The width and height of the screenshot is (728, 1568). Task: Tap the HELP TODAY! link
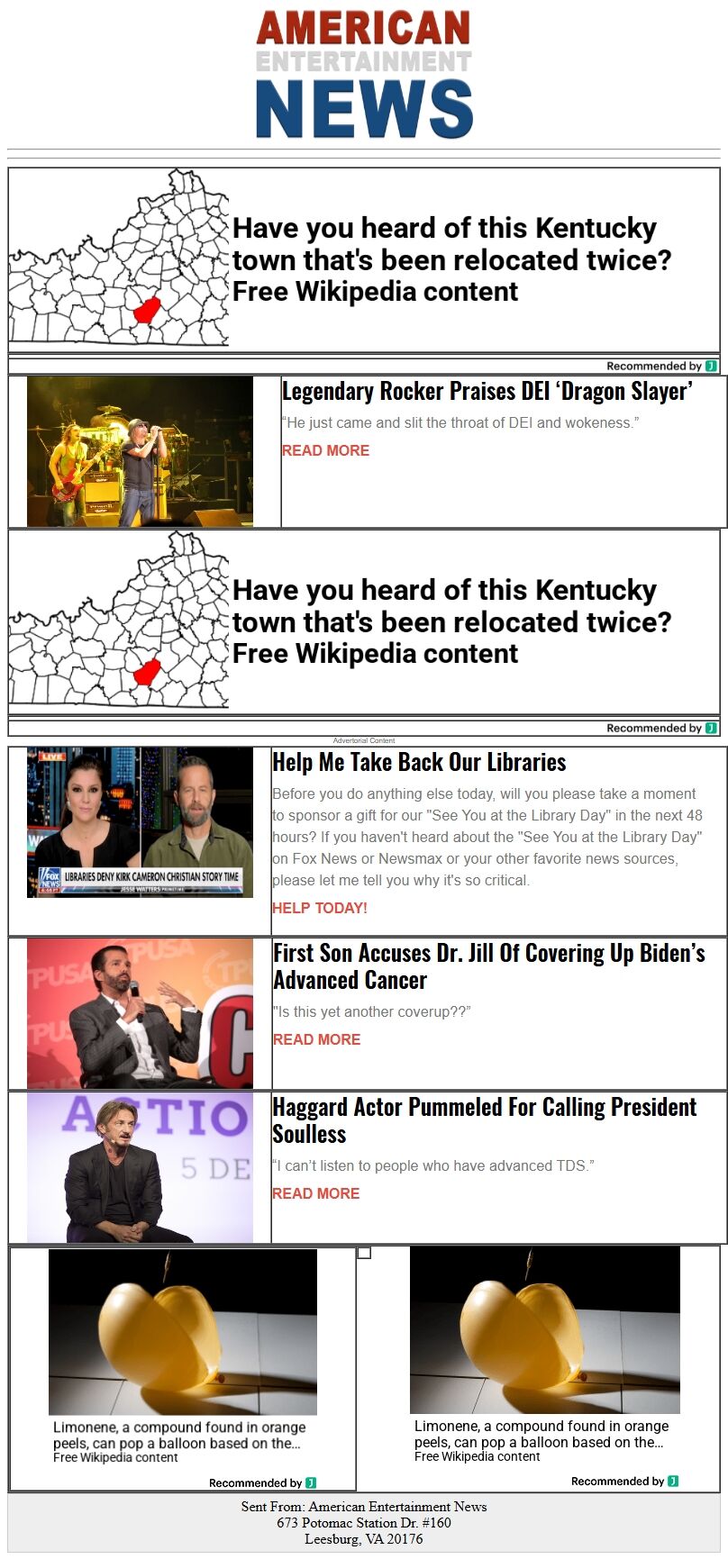click(320, 908)
